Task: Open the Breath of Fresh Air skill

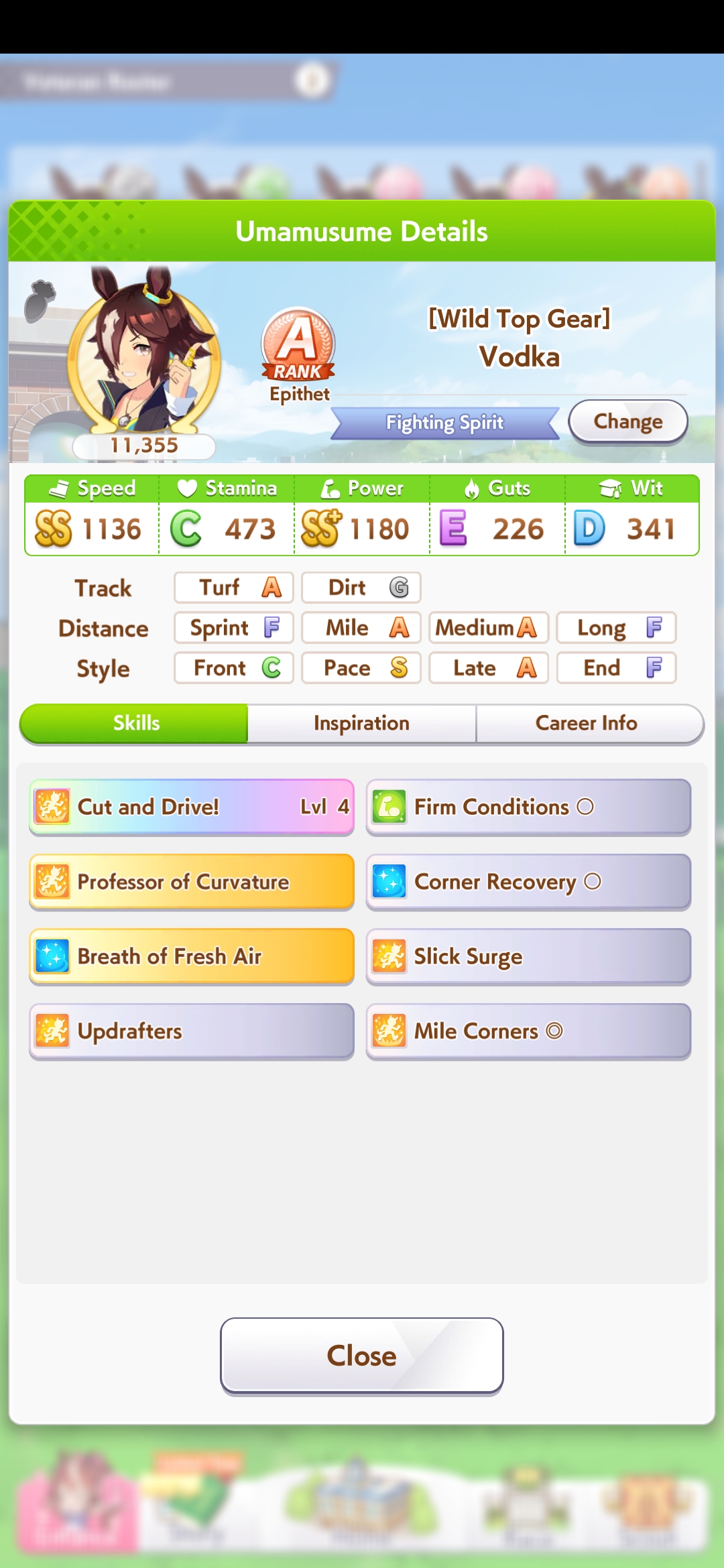Action: 192,956
